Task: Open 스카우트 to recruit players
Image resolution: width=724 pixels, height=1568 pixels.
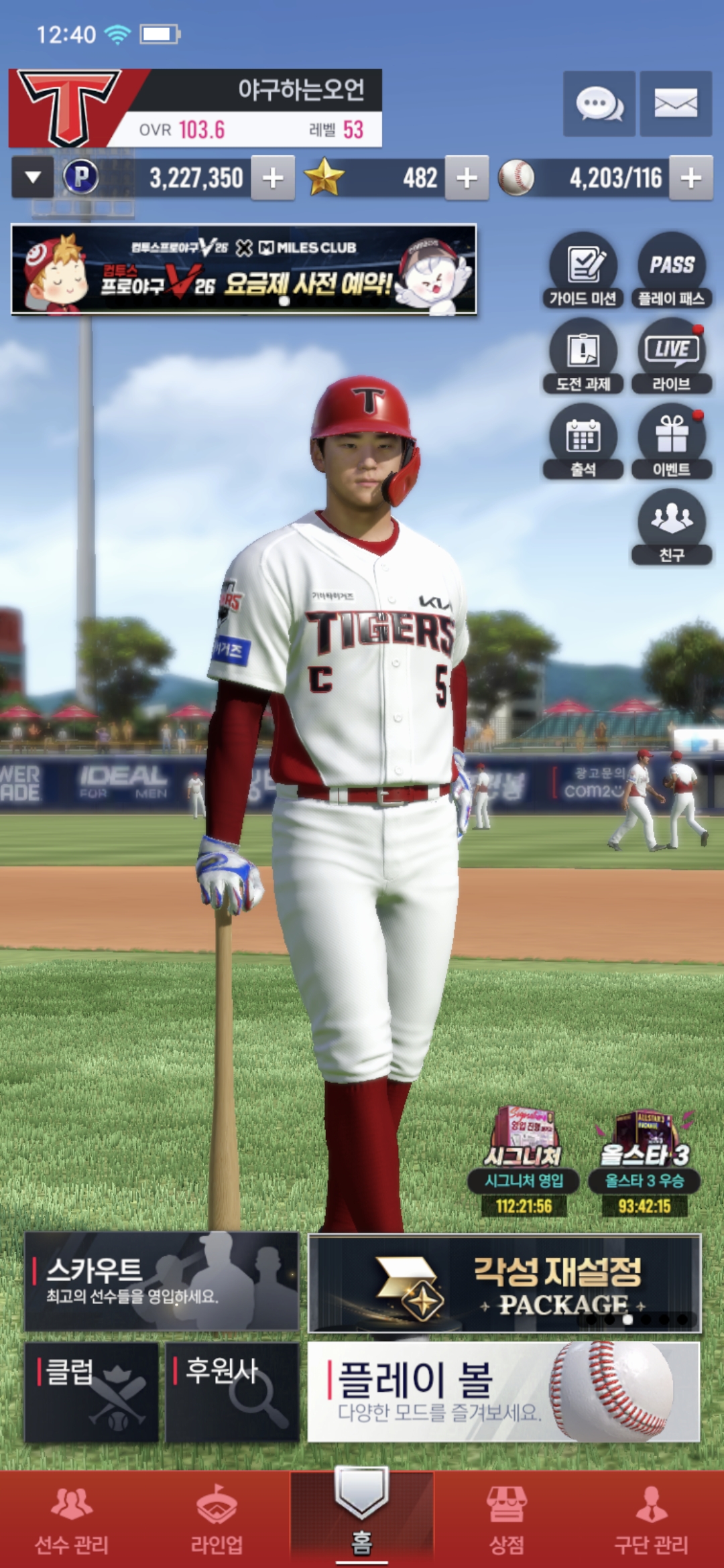Action: click(x=161, y=1281)
